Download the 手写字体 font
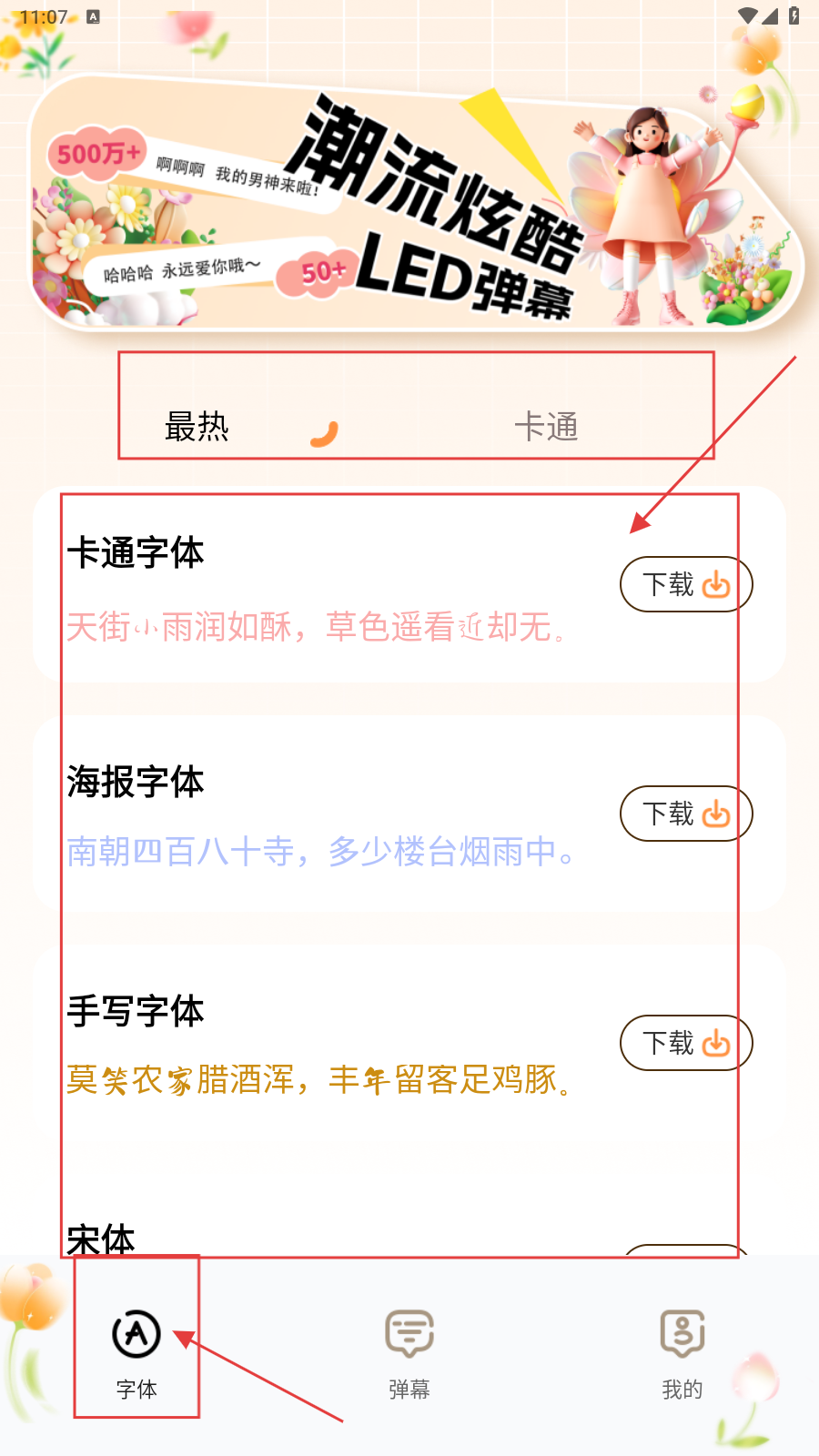 (685, 1043)
